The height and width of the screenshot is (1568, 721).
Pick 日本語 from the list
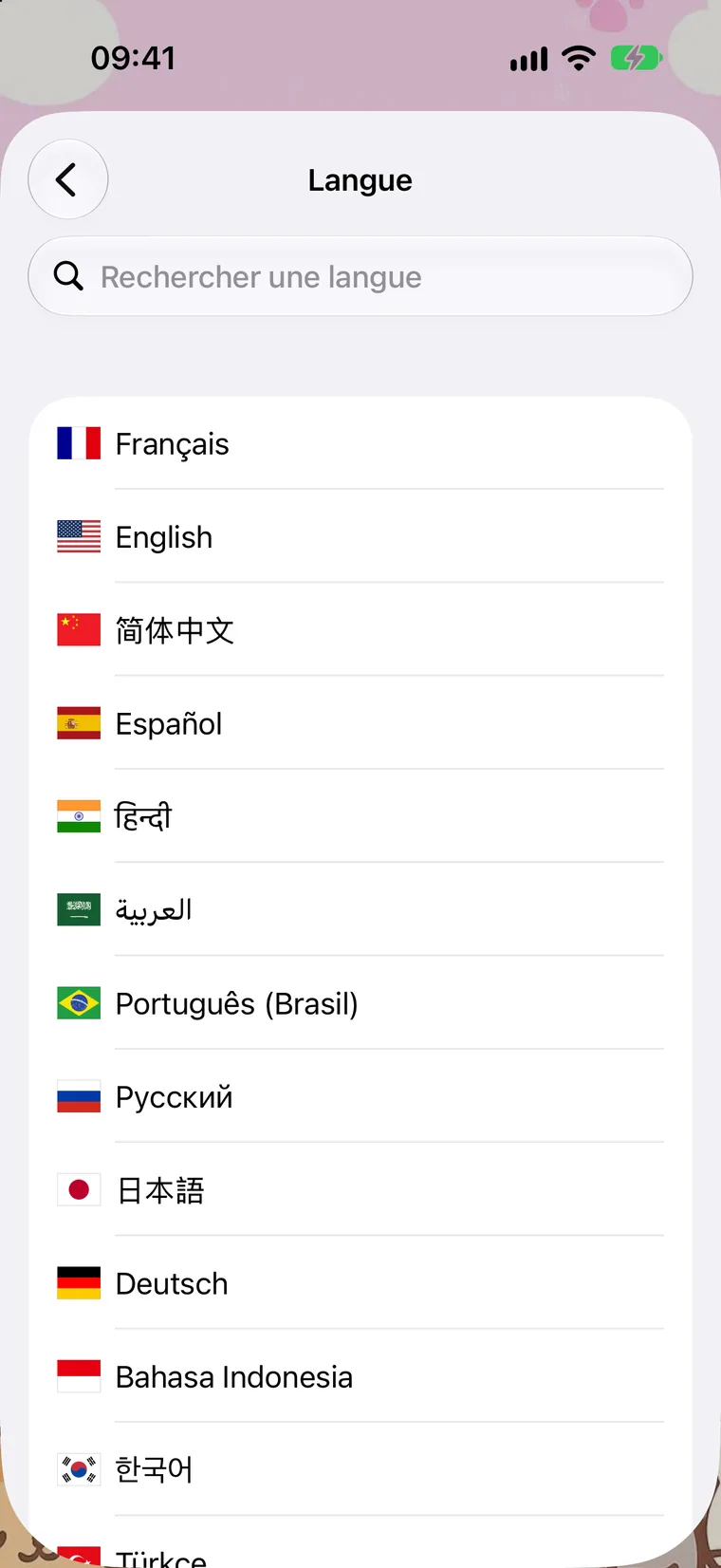[360, 1189]
